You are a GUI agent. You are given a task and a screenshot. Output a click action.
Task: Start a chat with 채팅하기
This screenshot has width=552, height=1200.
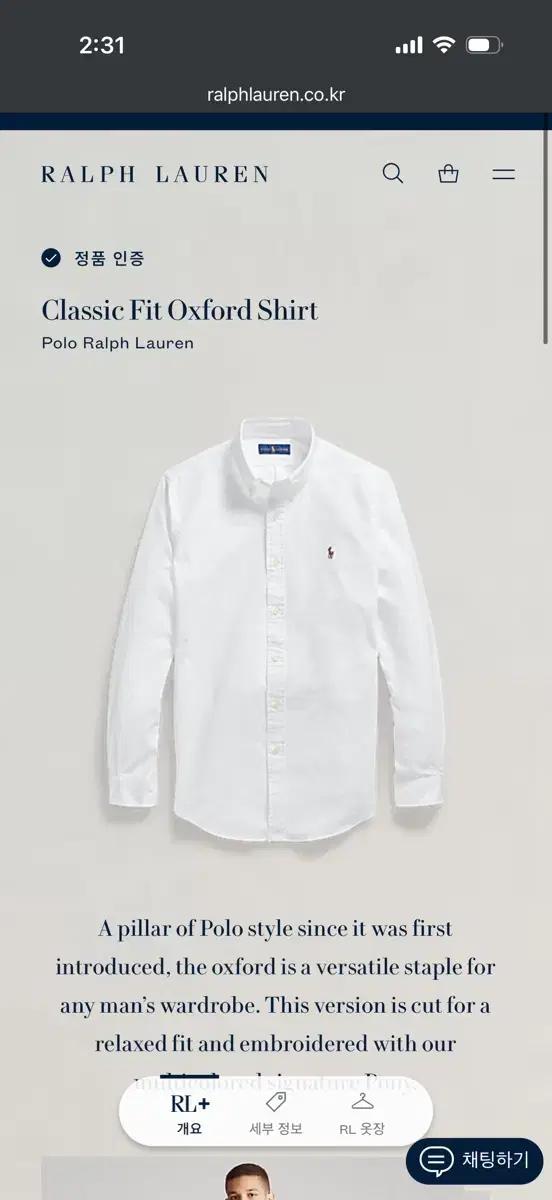pyautogui.click(x=474, y=1161)
